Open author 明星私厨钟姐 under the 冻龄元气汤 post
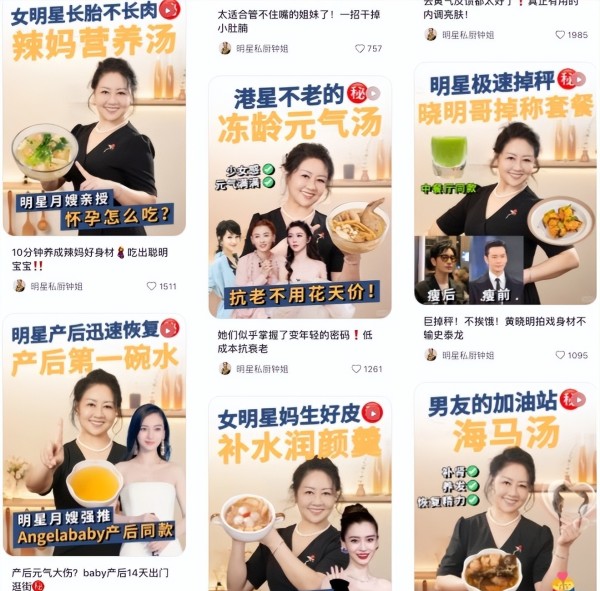The image size is (600, 591). coord(256,369)
